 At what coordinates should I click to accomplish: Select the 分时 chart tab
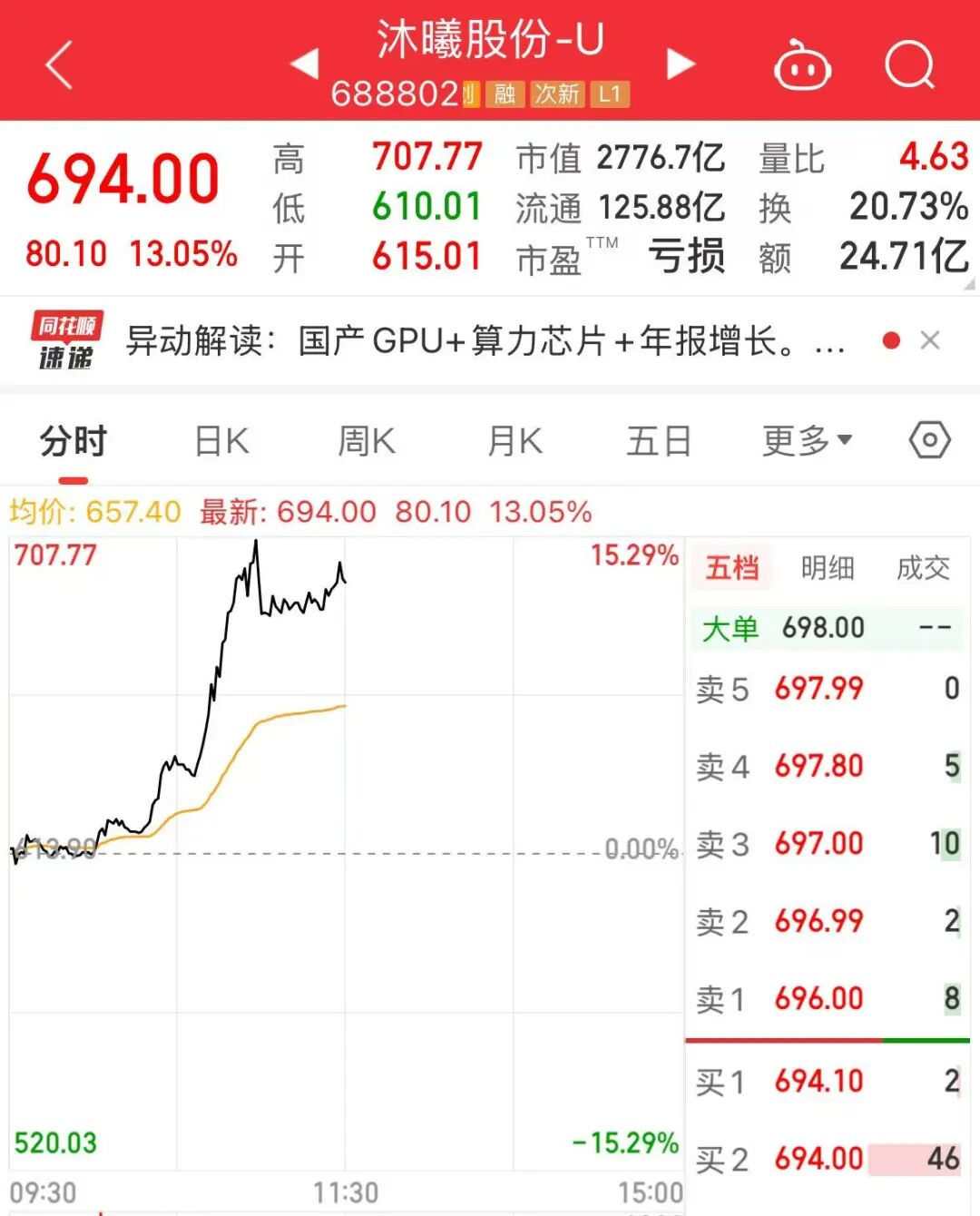point(73,442)
